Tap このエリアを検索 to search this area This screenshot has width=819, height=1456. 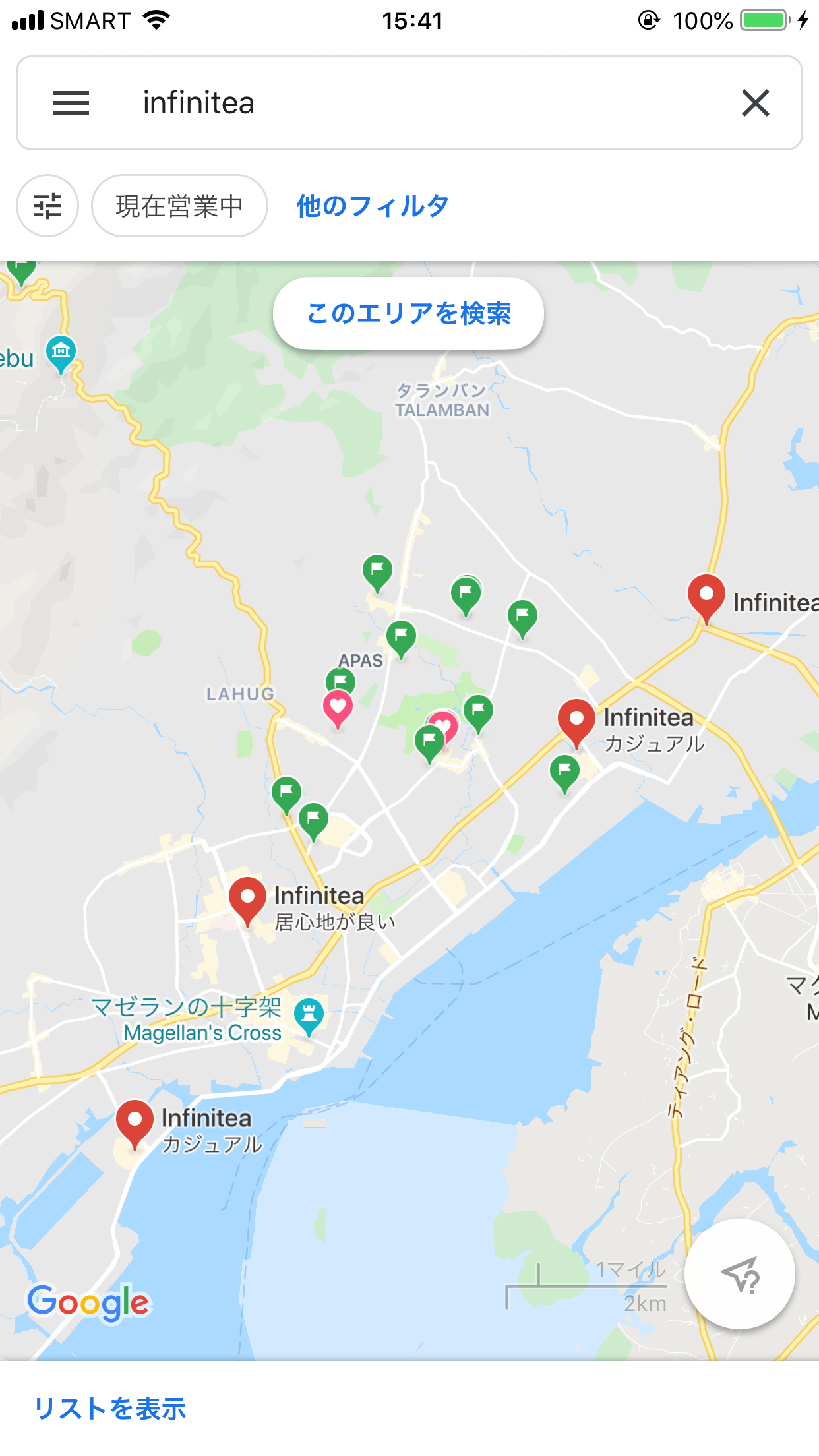pos(408,314)
